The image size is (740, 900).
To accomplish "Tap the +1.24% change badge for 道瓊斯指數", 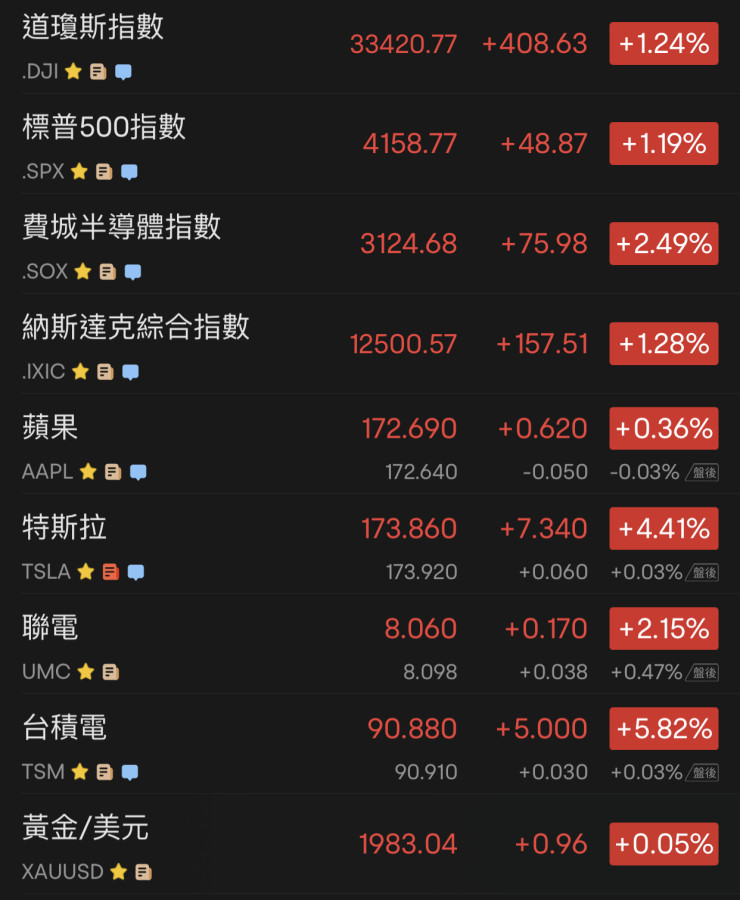I will 663,44.
